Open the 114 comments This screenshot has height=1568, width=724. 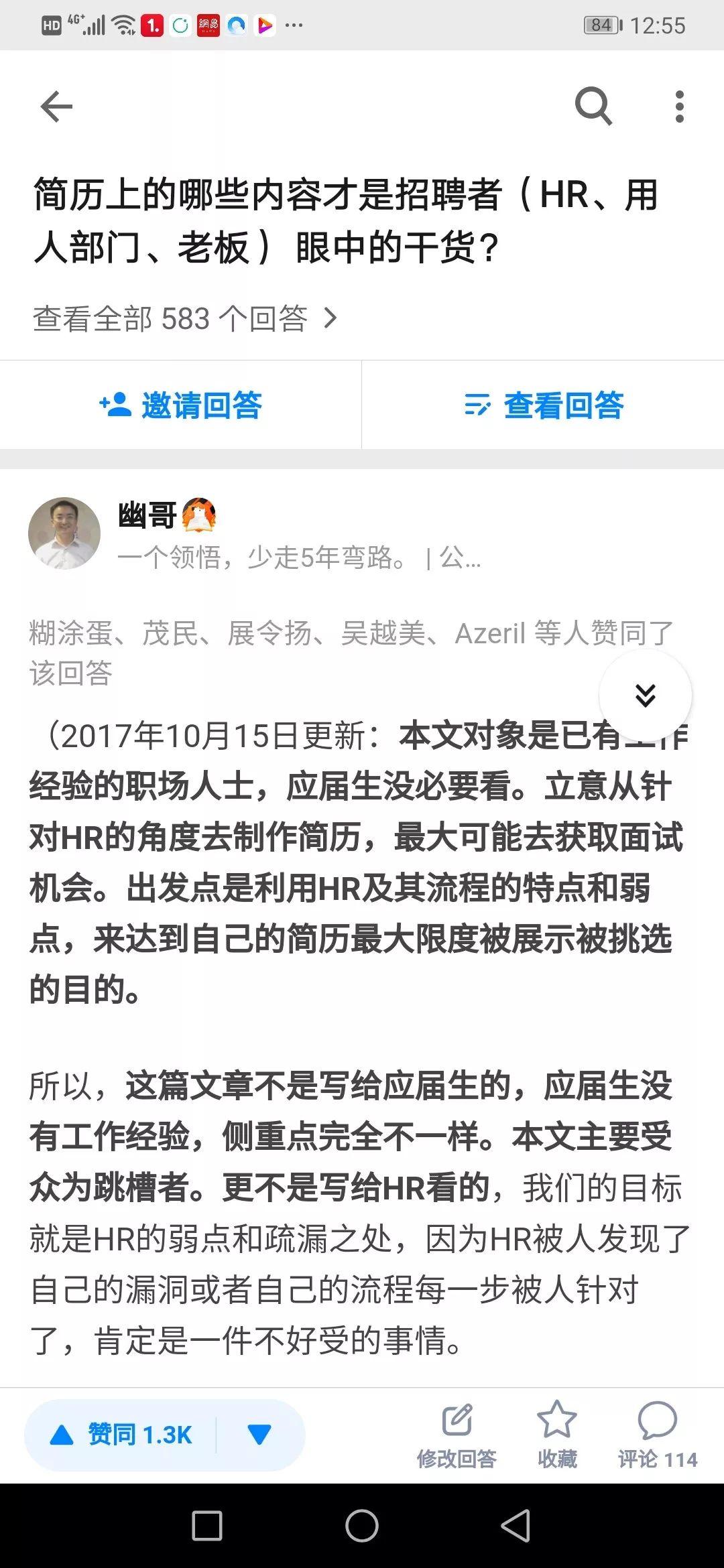[658, 1435]
